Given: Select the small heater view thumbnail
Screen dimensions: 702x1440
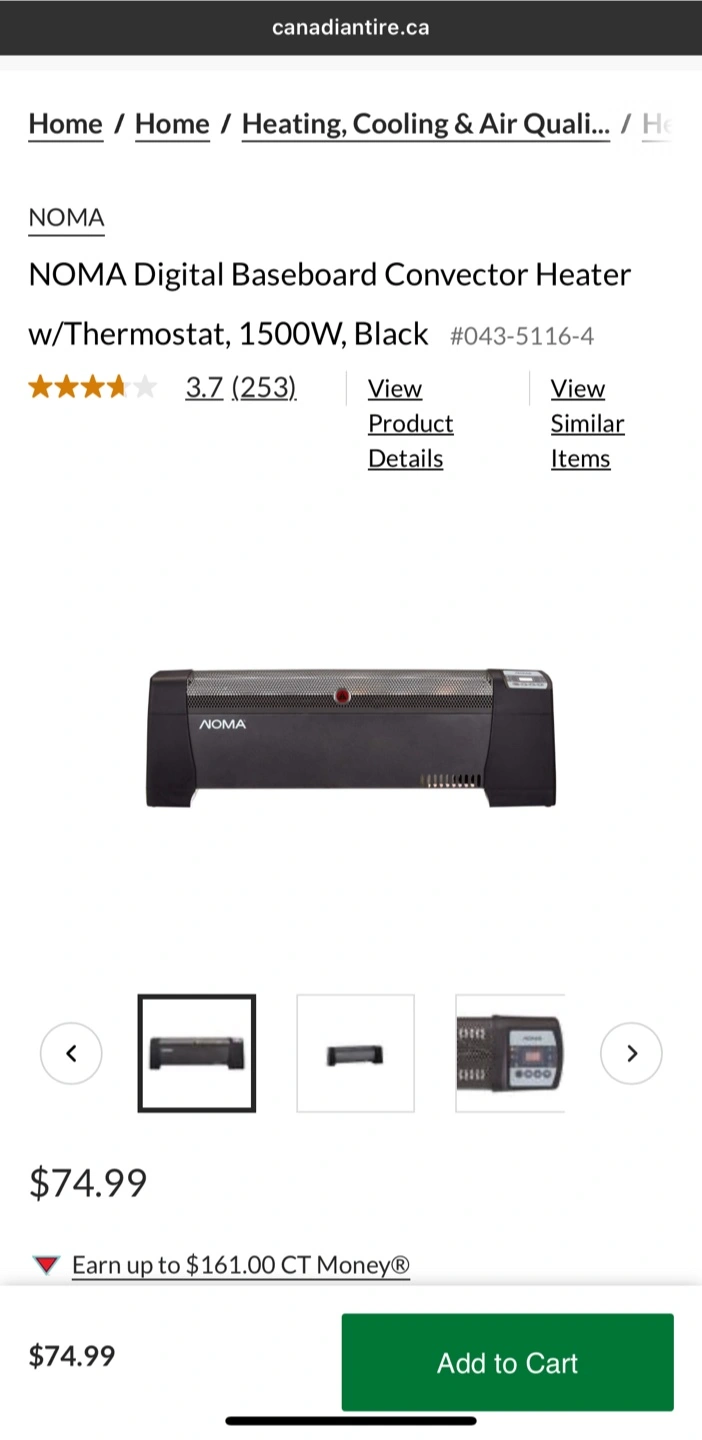Looking at the screenshot, I should tap(355, 1053).
